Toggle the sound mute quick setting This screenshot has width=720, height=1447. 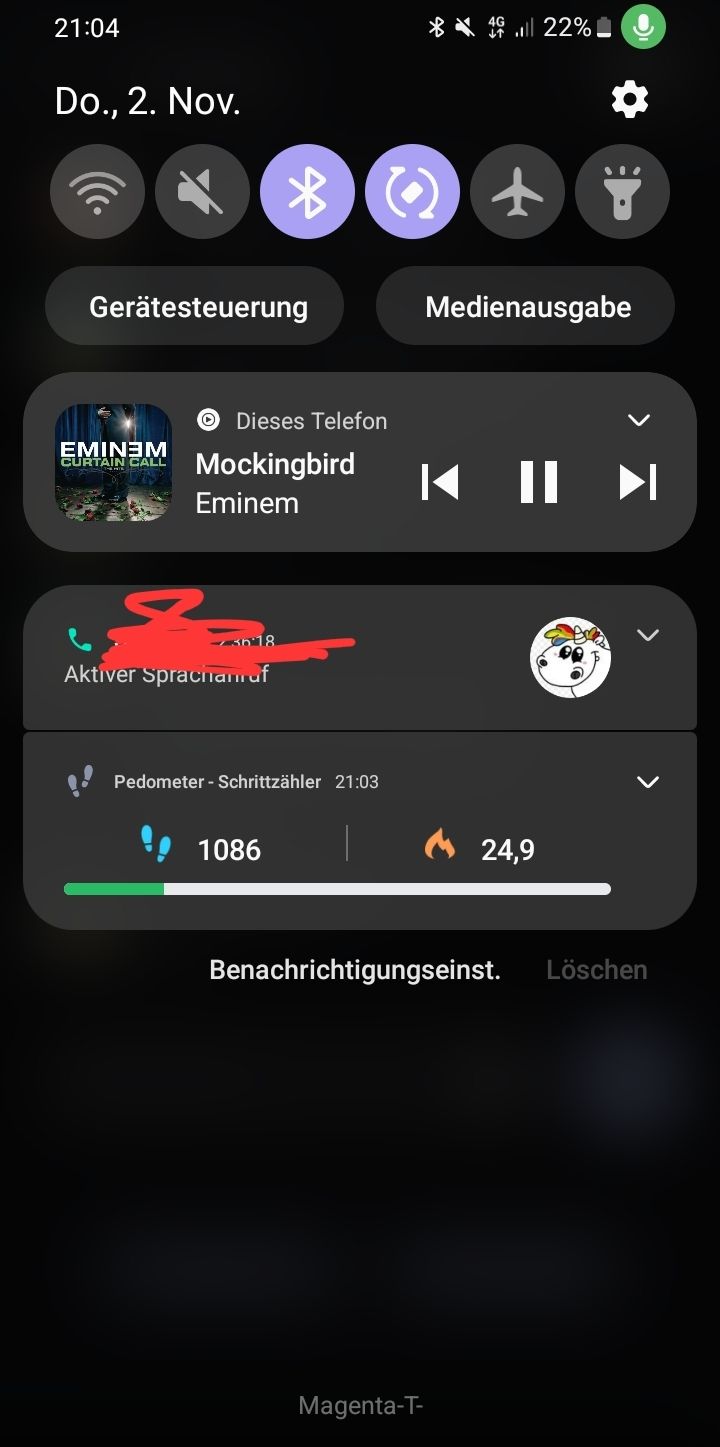coord(202,192)
